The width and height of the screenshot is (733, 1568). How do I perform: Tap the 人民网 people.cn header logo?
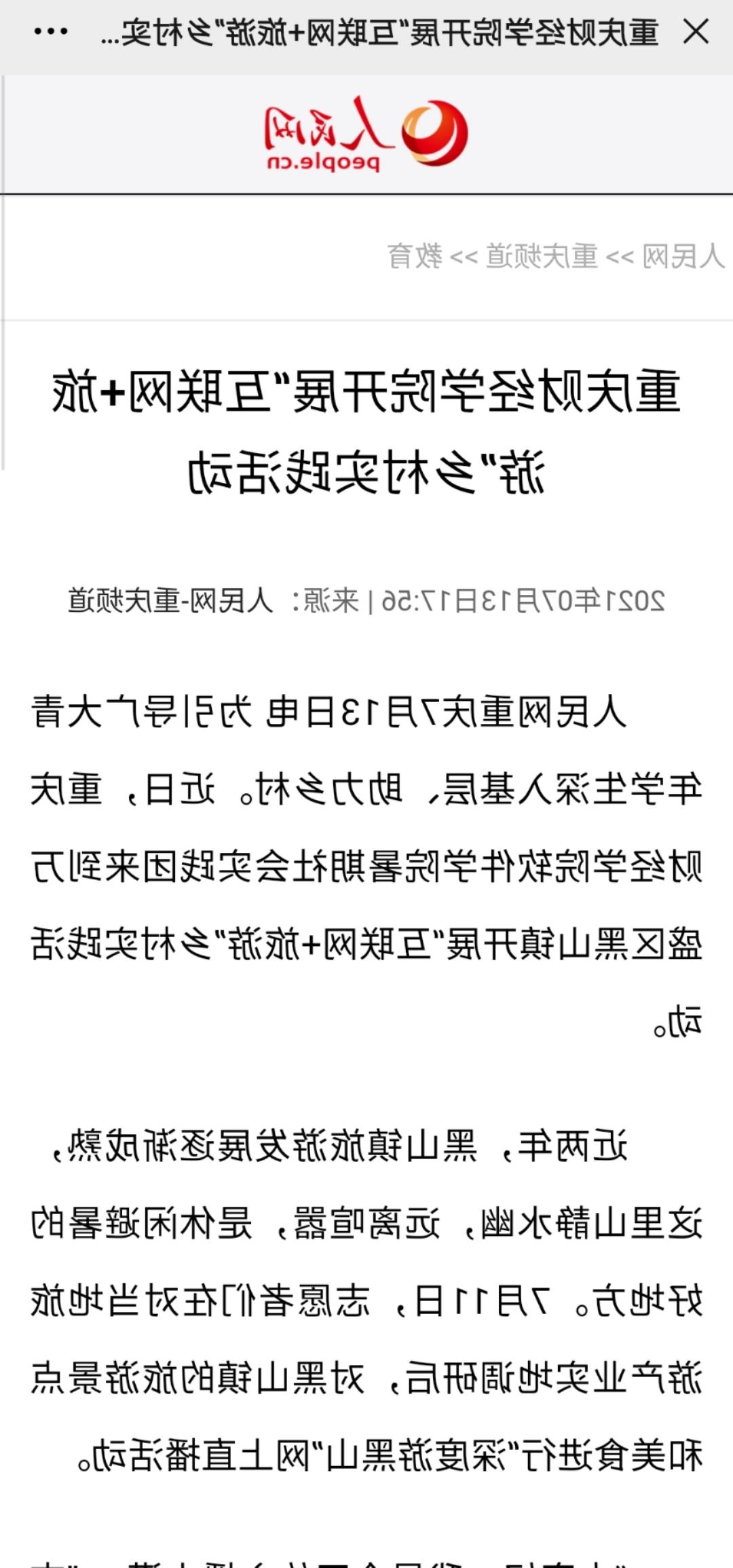tap(366, 134)
